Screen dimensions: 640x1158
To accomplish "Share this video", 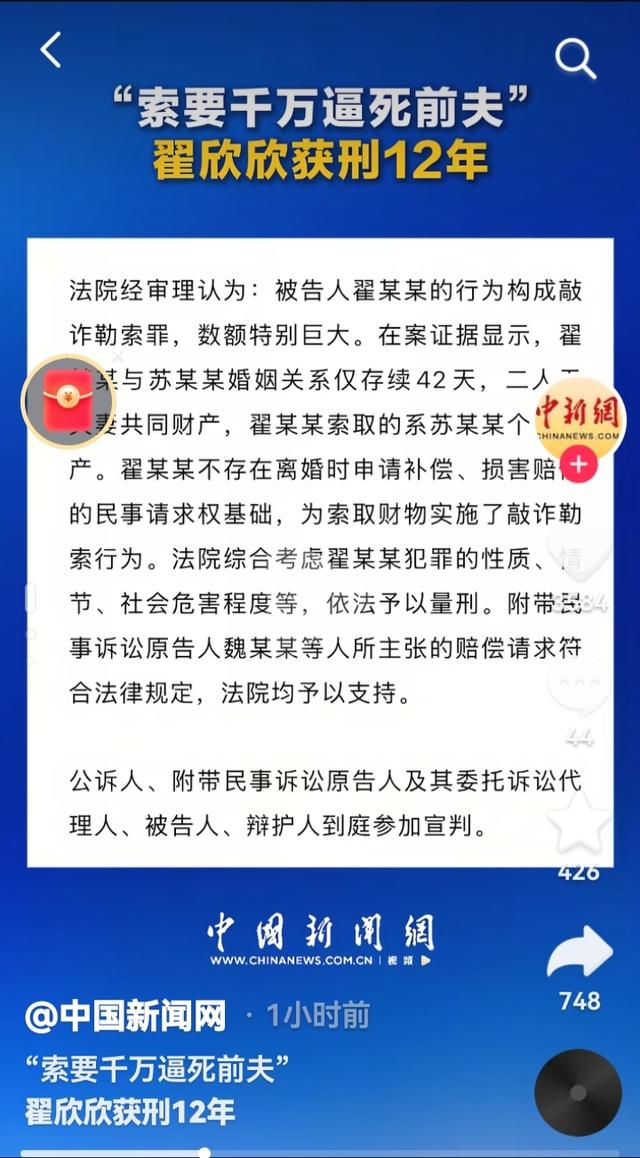I will [x=579, y=952].
